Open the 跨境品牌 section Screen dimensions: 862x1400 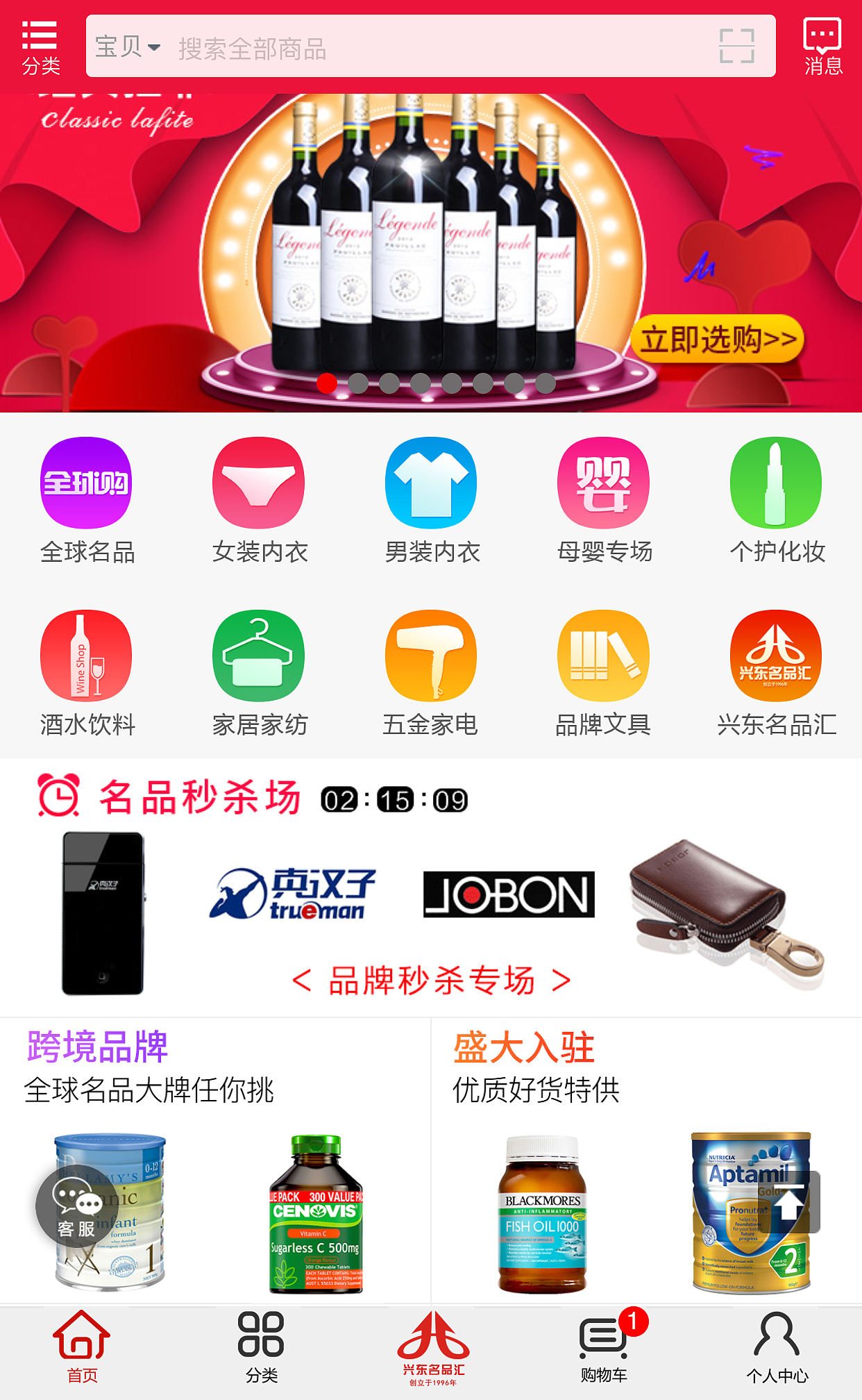click(97, 1047)
